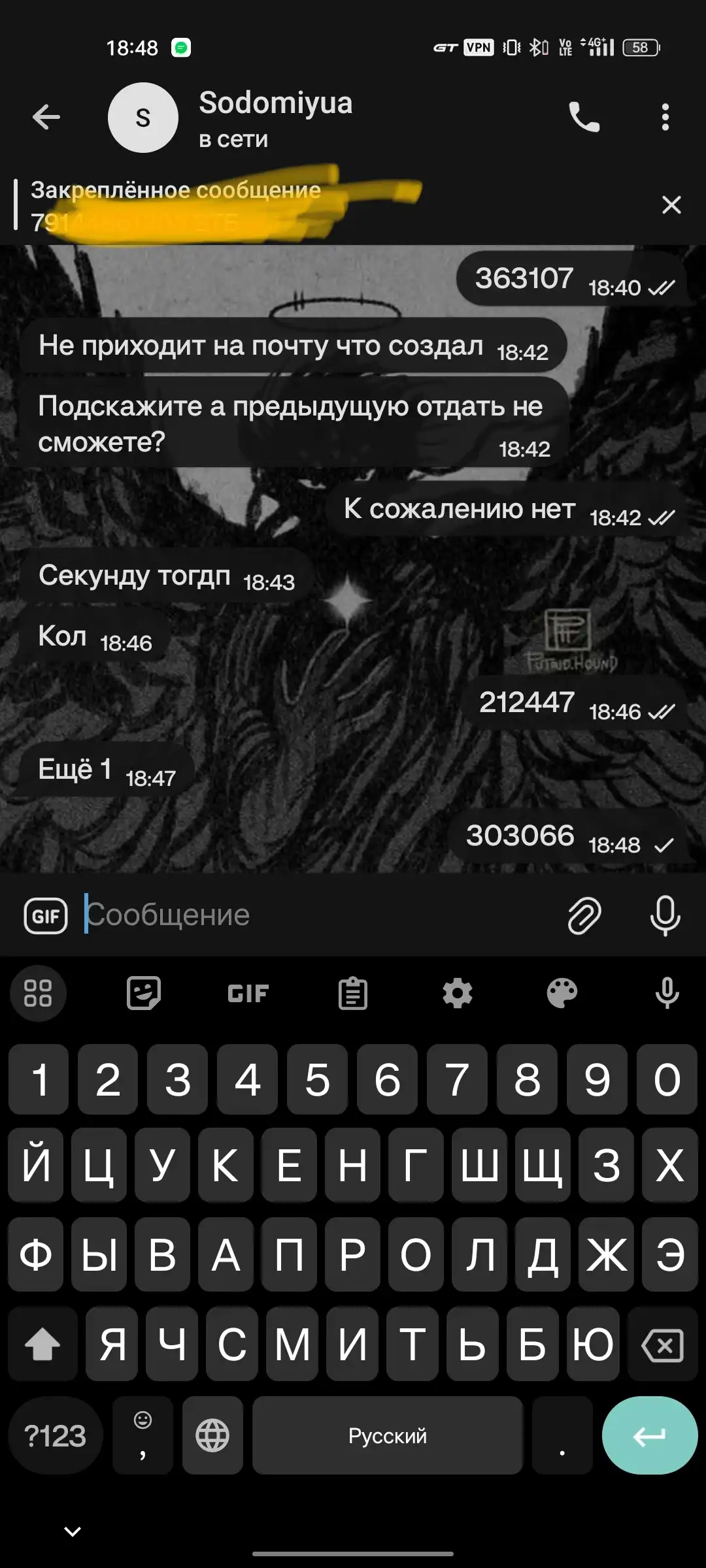The image size is (706, 1568).
Task: Open the three-dot overflow menu
Action: (x=665, y=118)
